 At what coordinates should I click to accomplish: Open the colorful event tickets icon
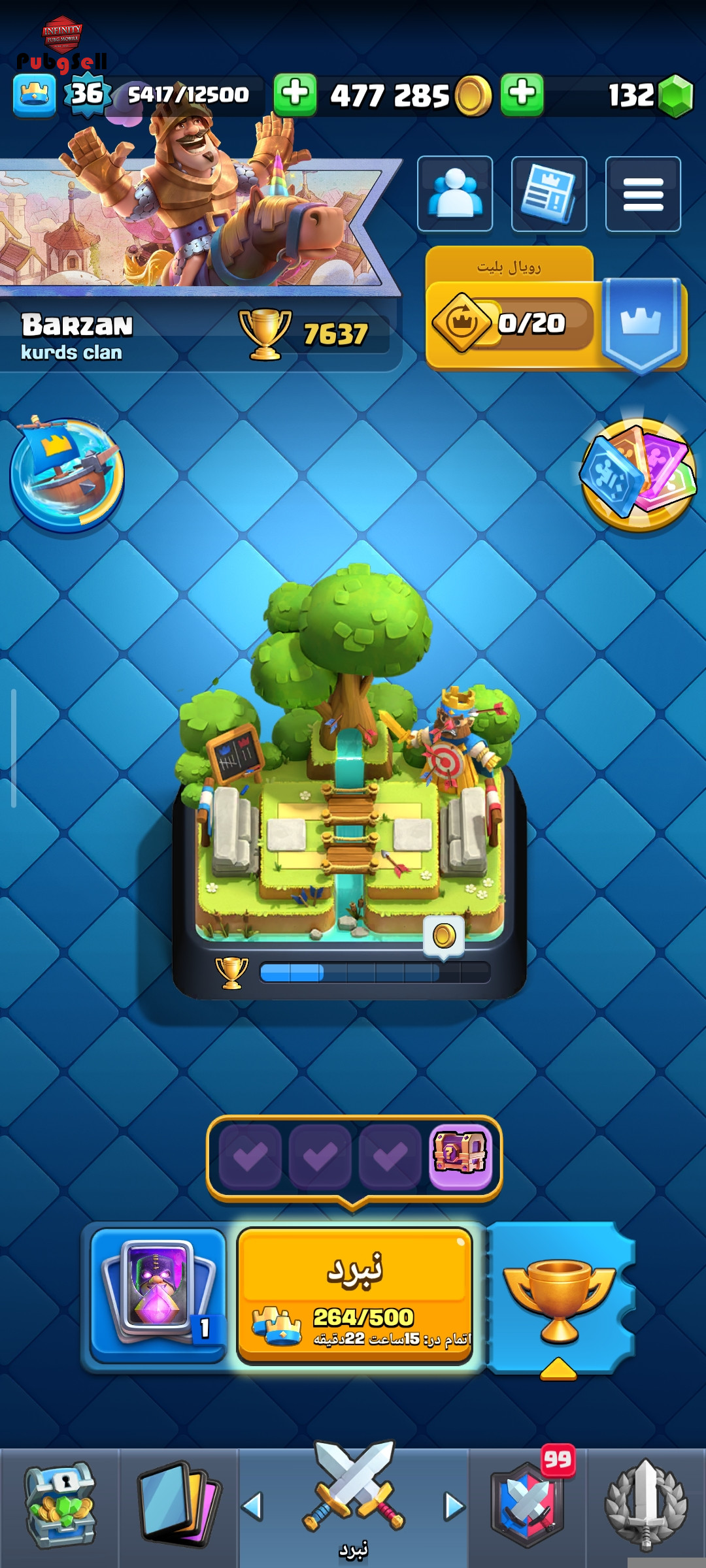638,475
